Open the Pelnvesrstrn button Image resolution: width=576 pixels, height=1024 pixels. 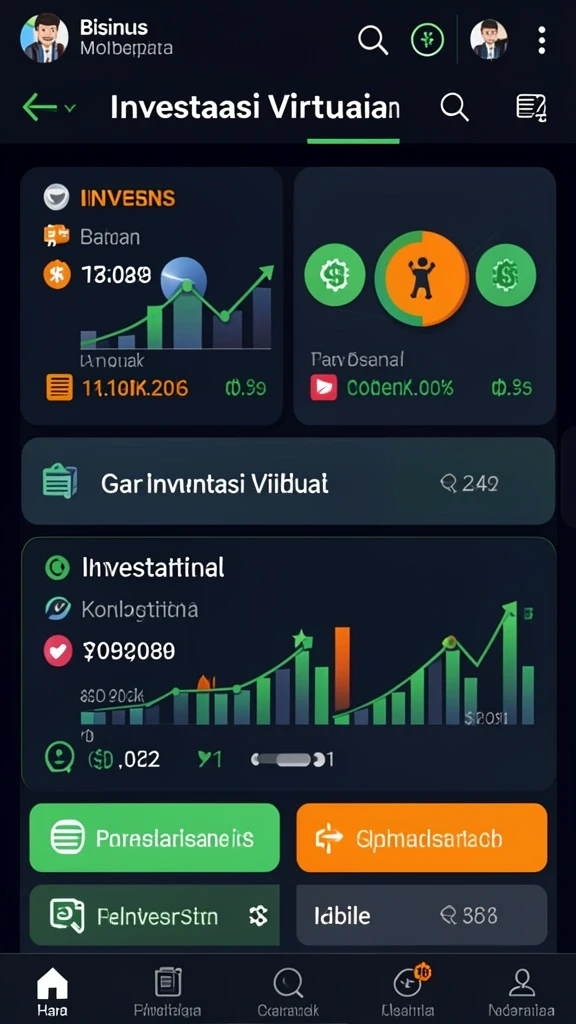[155, 915]
